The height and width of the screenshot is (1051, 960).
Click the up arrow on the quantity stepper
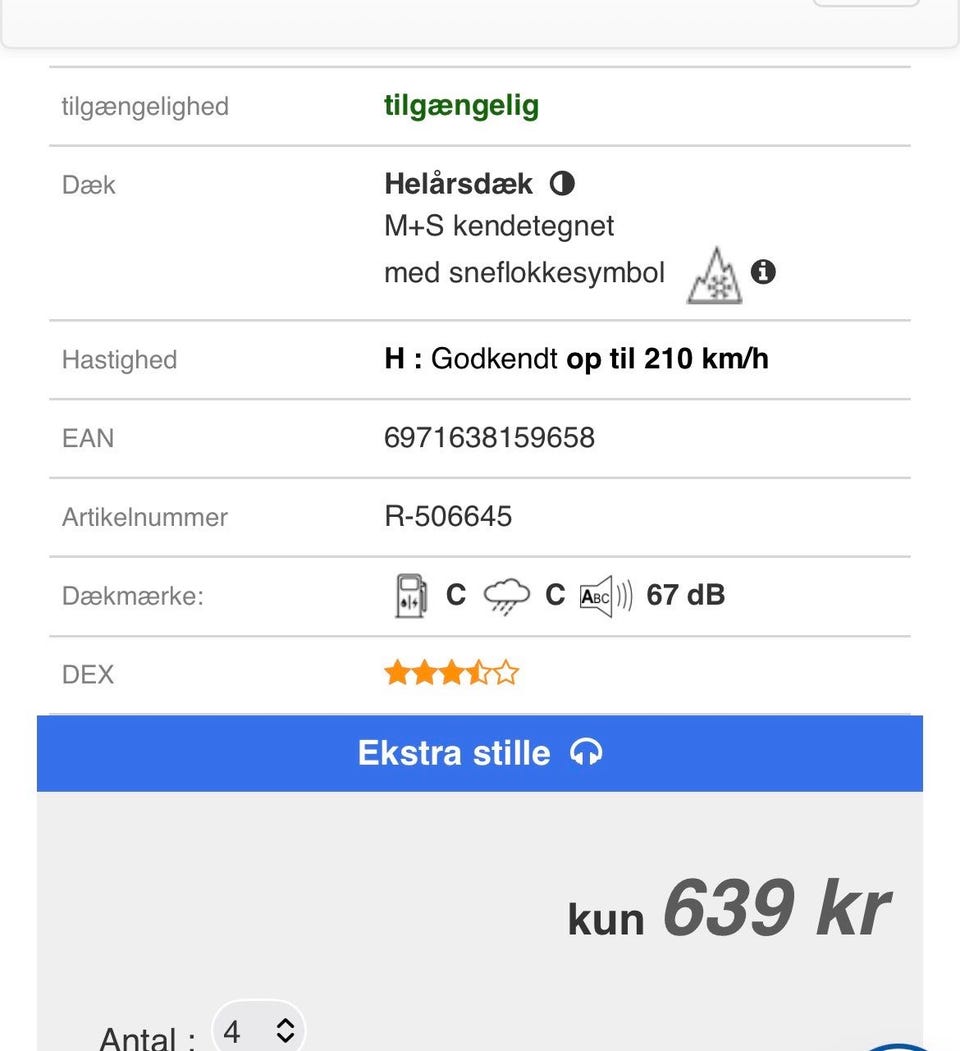(284, 1022)
